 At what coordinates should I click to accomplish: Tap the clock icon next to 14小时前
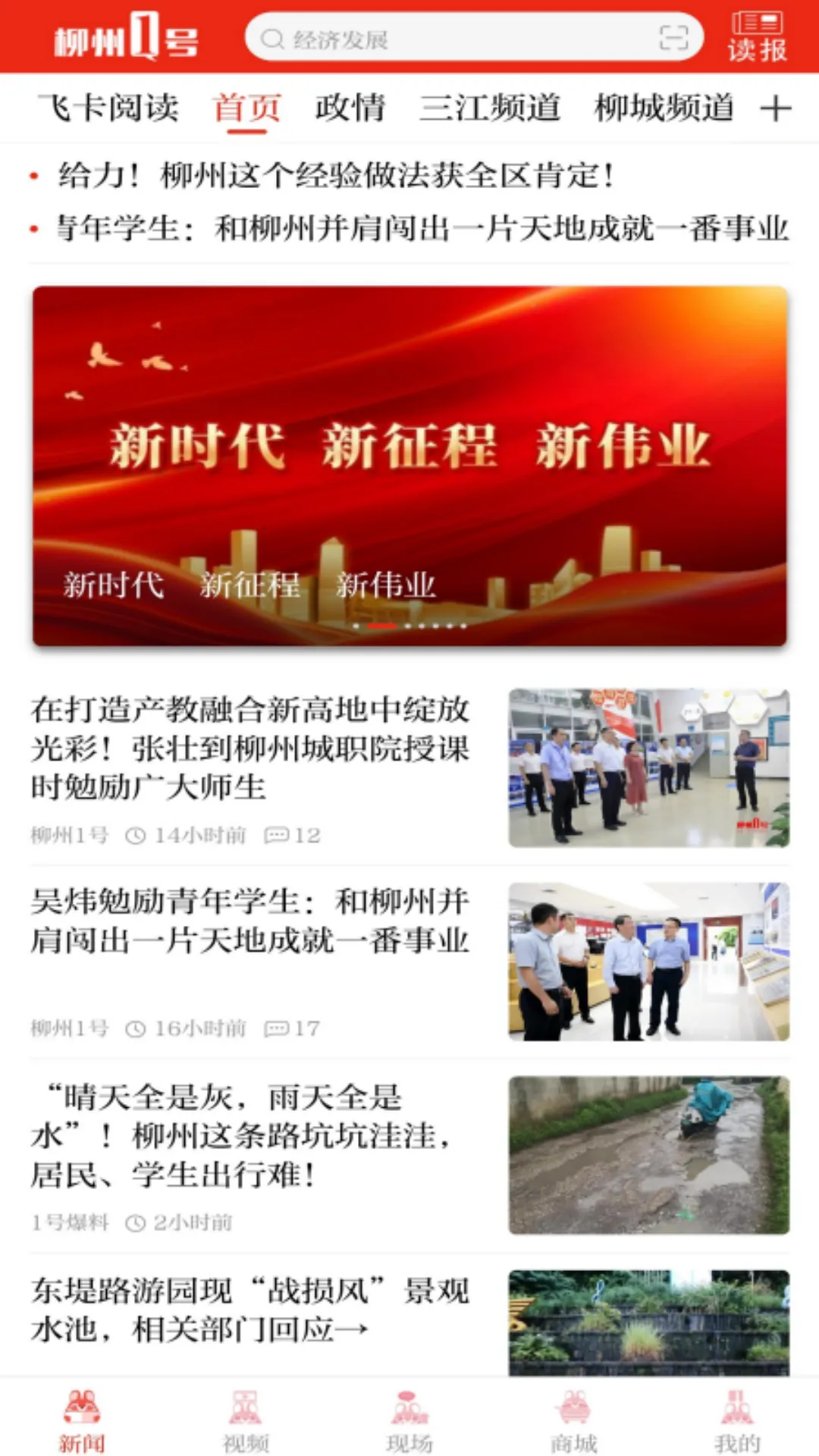pos(136,834)
